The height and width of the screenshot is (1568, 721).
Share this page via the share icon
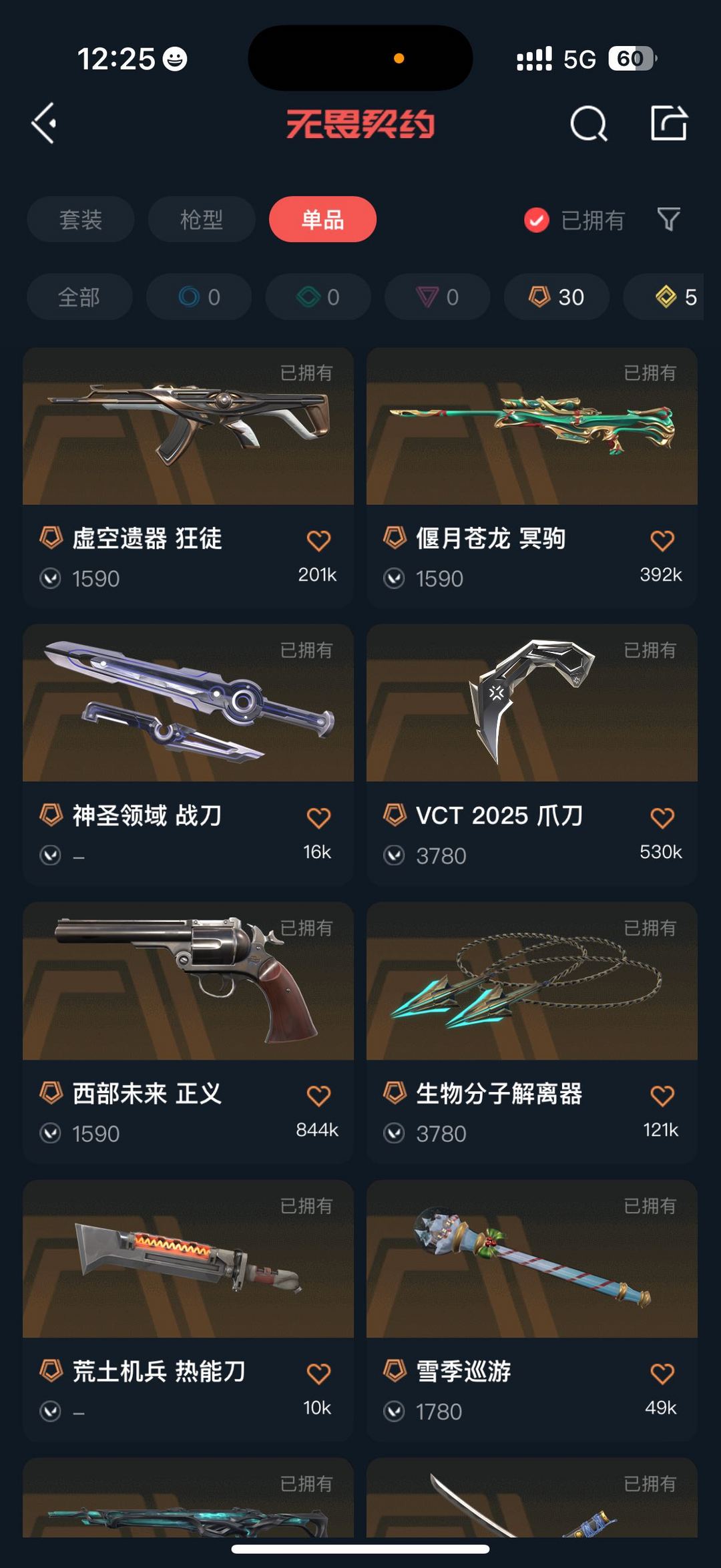(x=668, y=123)
